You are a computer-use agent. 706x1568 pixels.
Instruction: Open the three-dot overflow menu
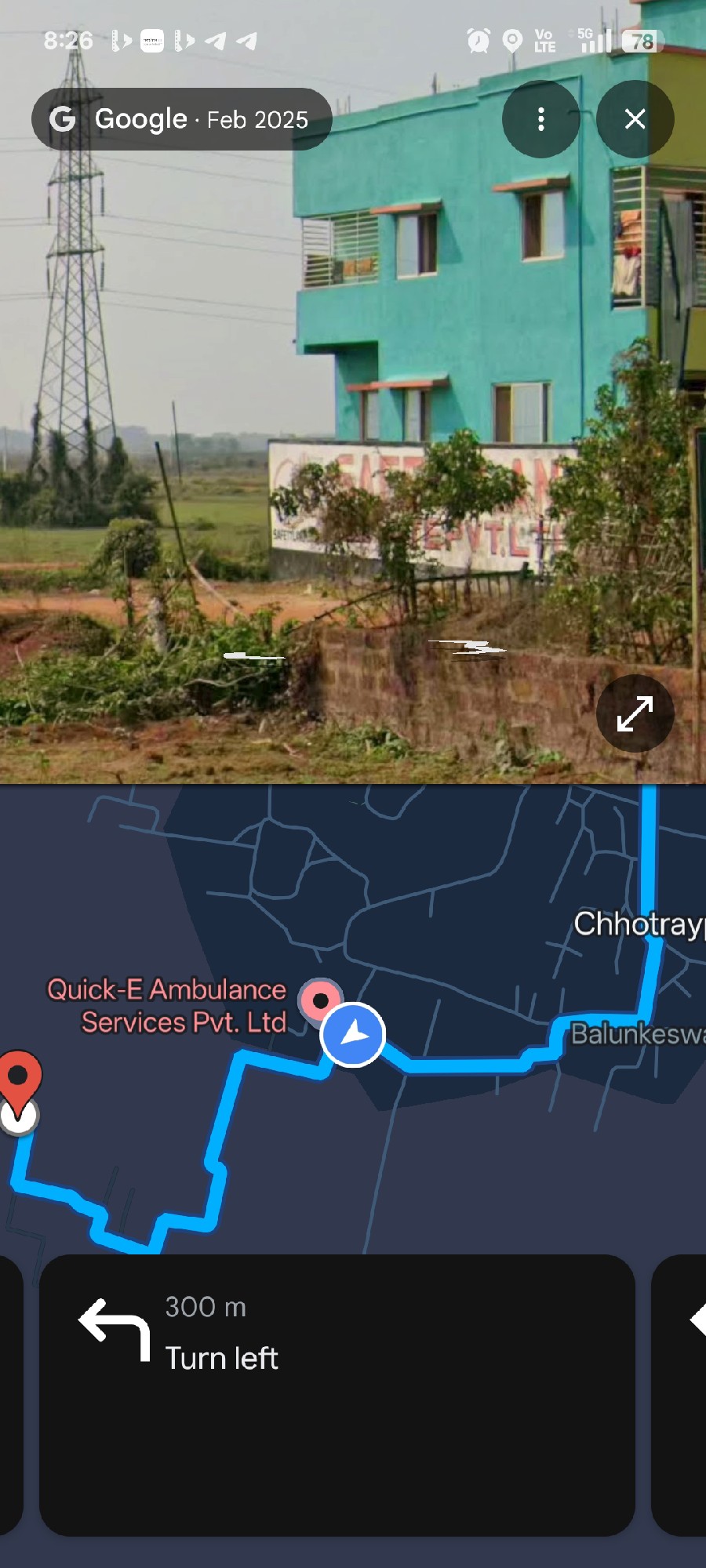(x=540, y=119)
